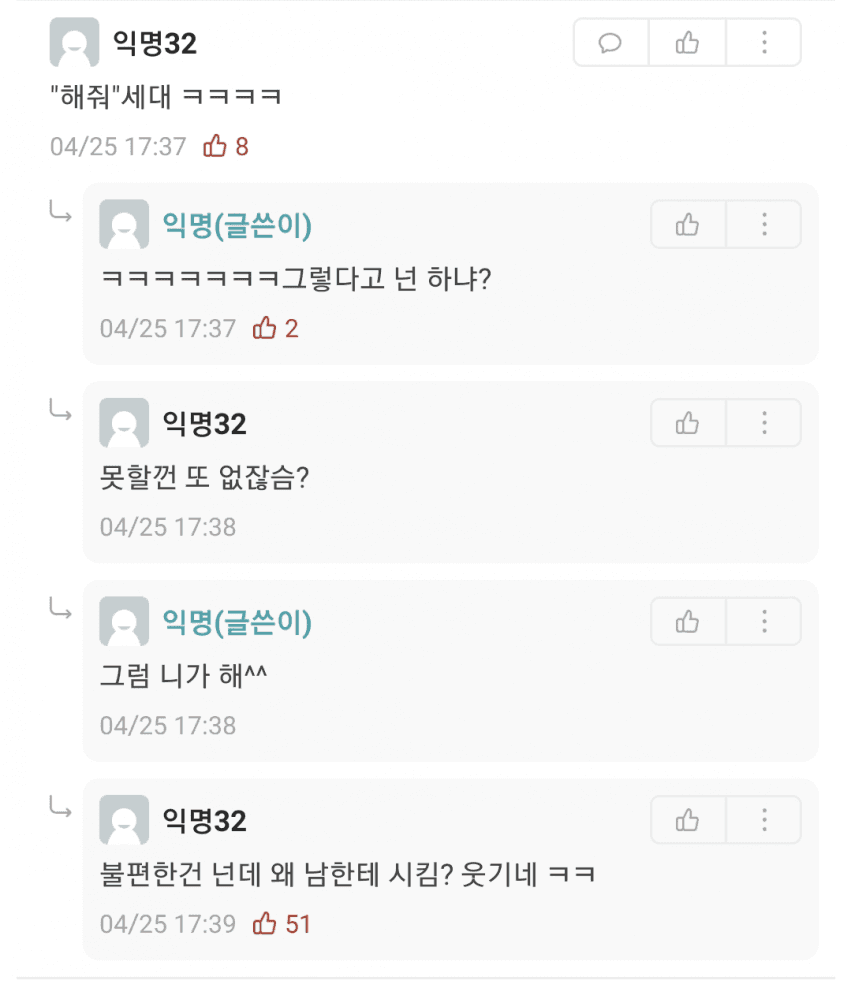
Task: Like the reply "그렇다고 넌 하냐?"
Action: 688,225
